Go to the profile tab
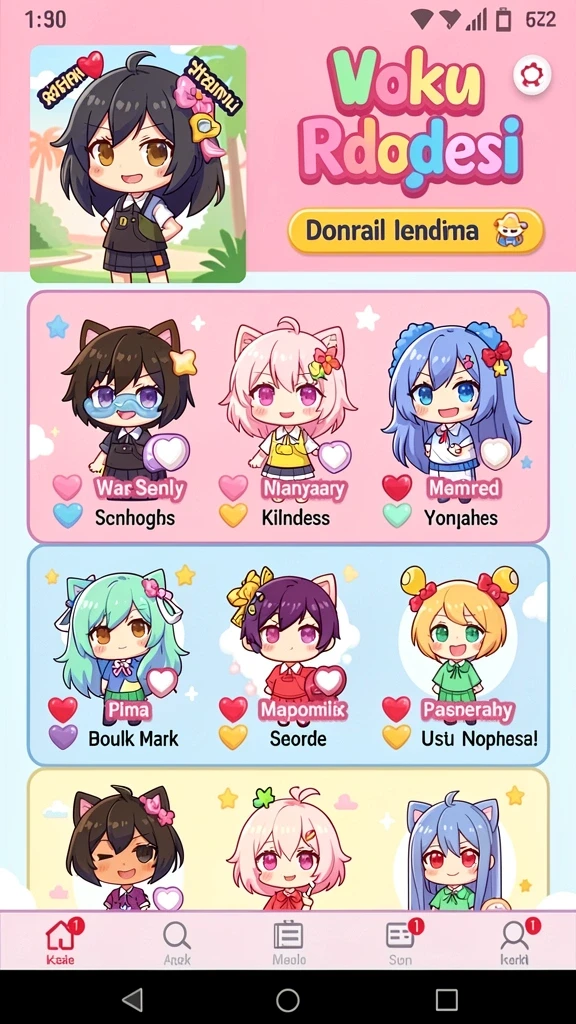This screenshot has width=576, height=1024. pyautogui.click(x=516, y=941)
